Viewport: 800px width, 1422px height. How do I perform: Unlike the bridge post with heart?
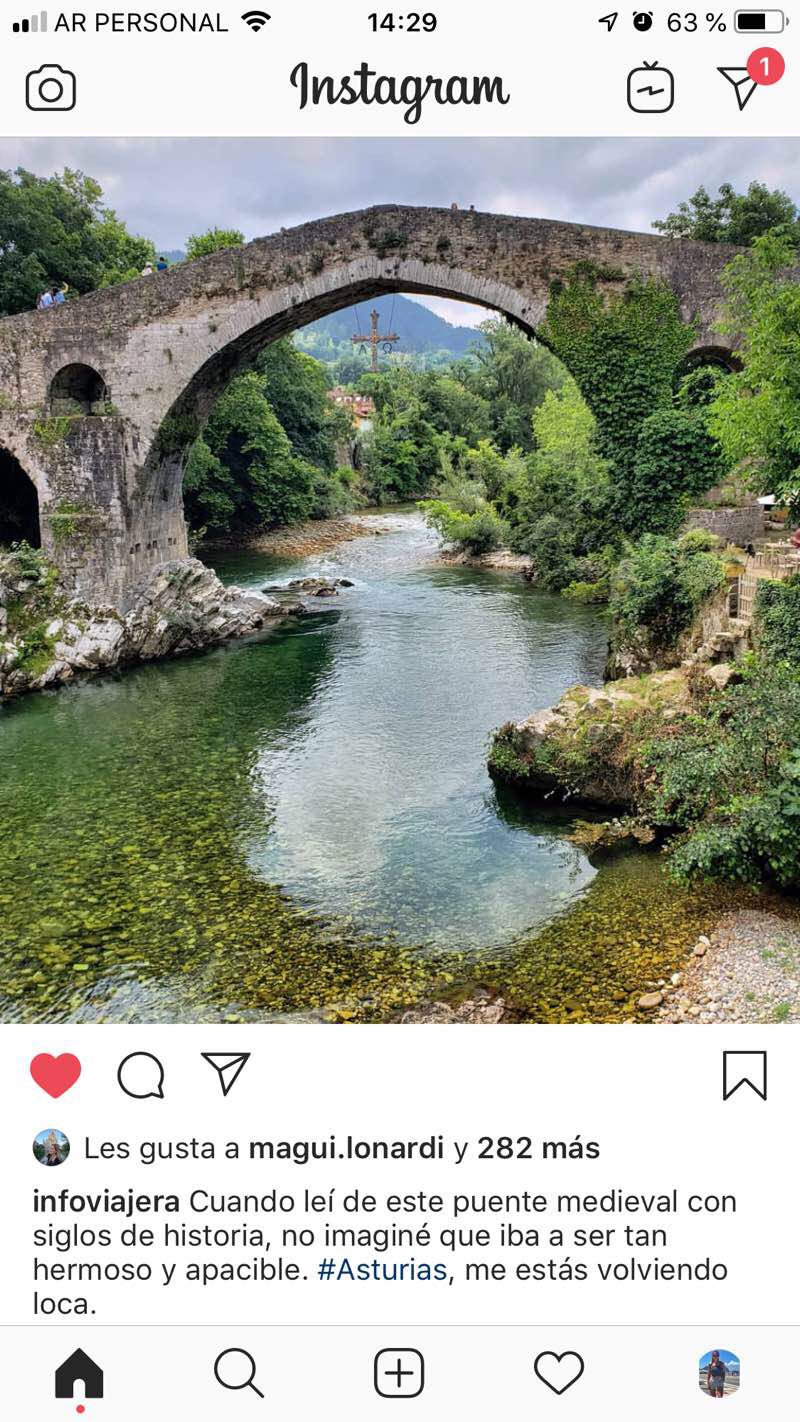click(55, 1075)
